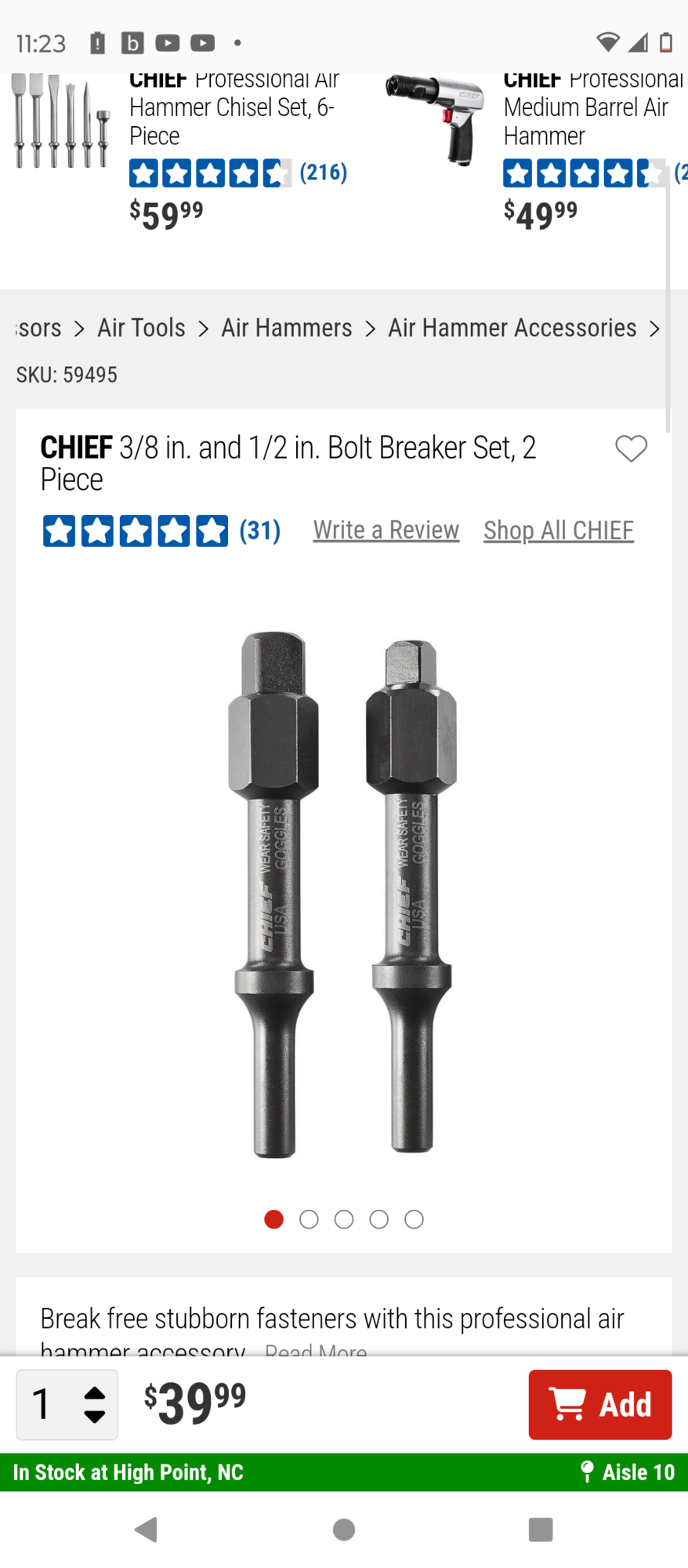The width and height of the screenshot is (688, 1568).
Task: Open the Air Tools breadcrumb
Action: pos(141,328)
